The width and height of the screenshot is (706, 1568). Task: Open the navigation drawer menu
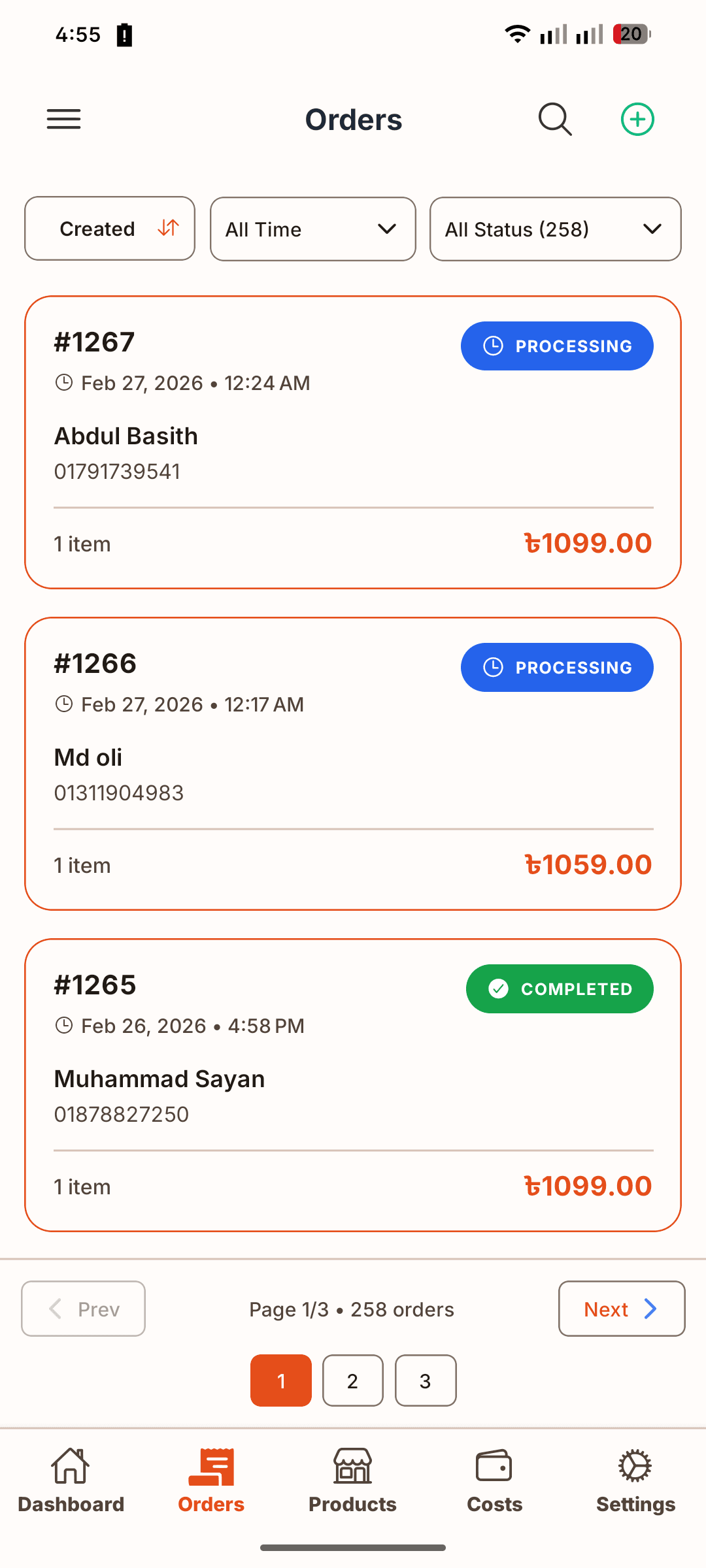click(63, 118)
